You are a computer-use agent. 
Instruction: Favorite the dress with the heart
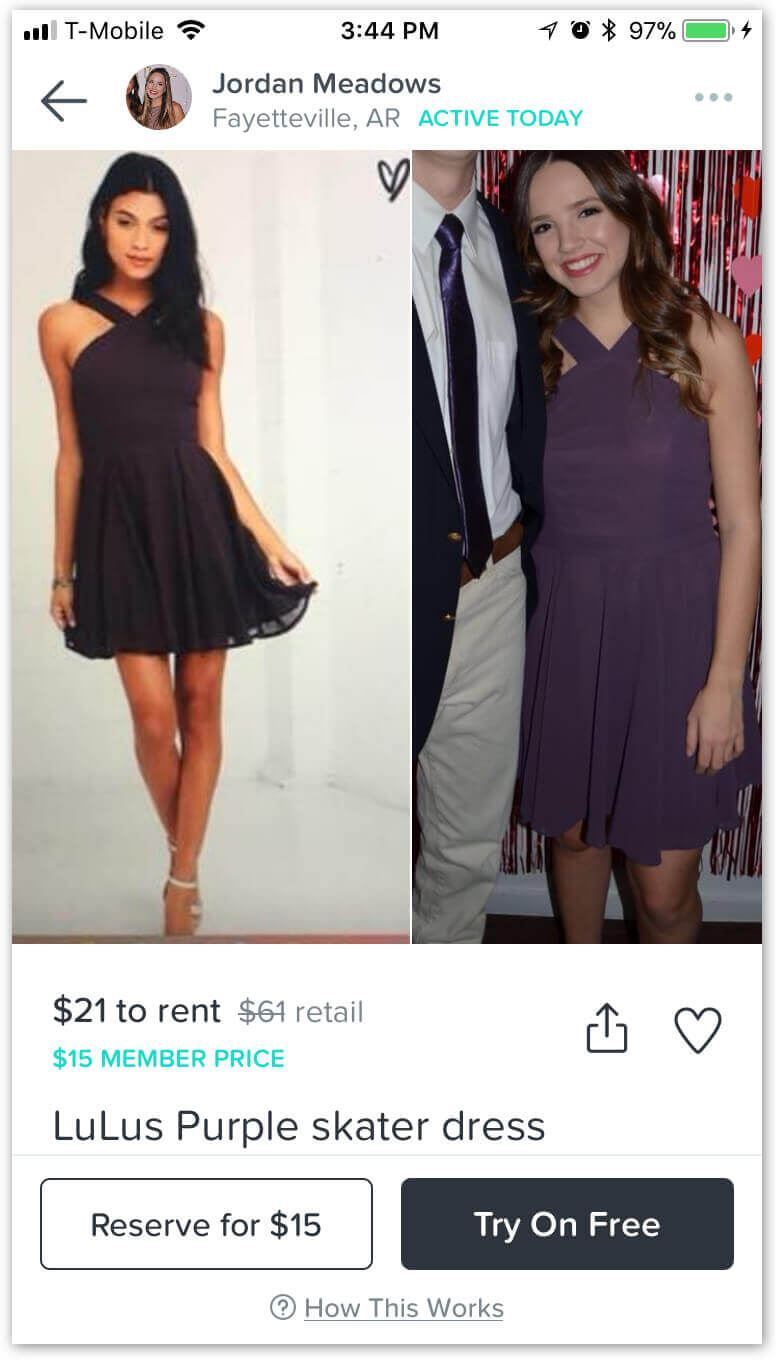click(x=697, y=1029)
